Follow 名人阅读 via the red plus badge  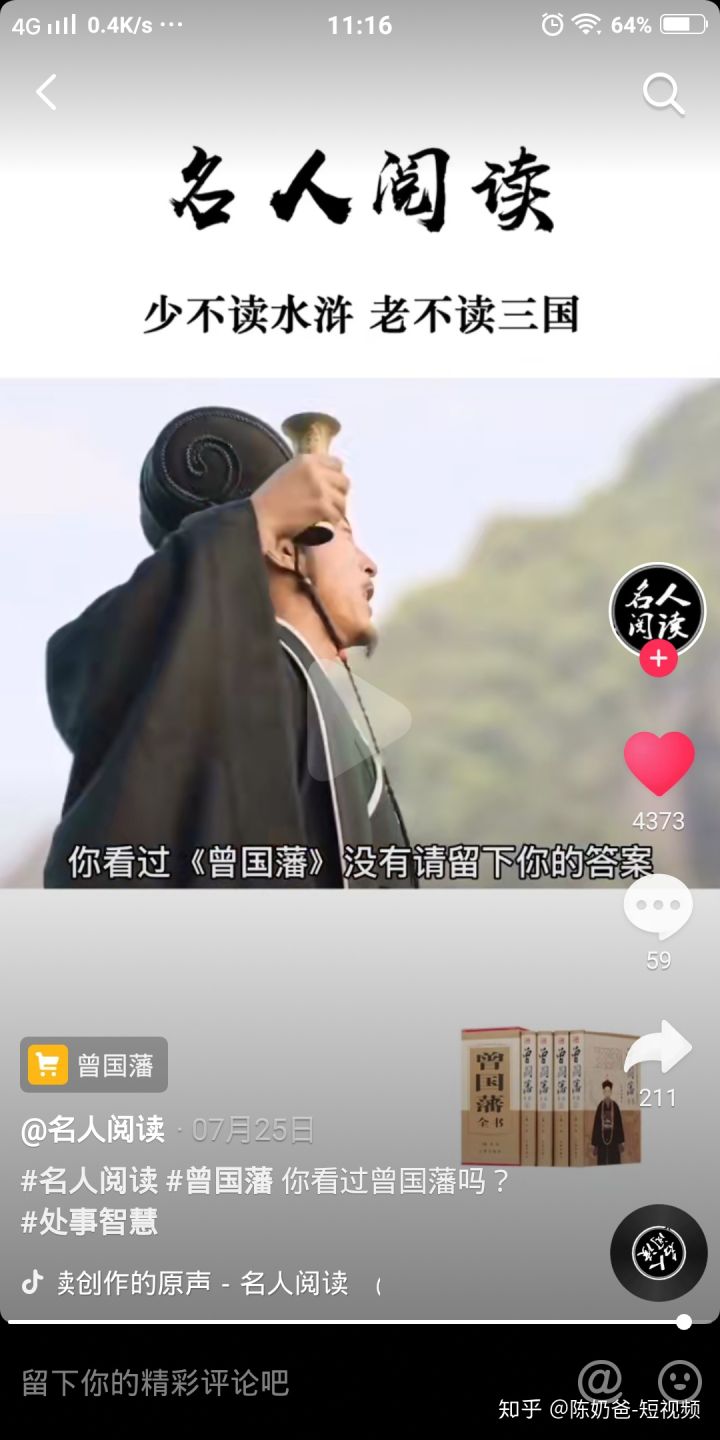[658, 659]
